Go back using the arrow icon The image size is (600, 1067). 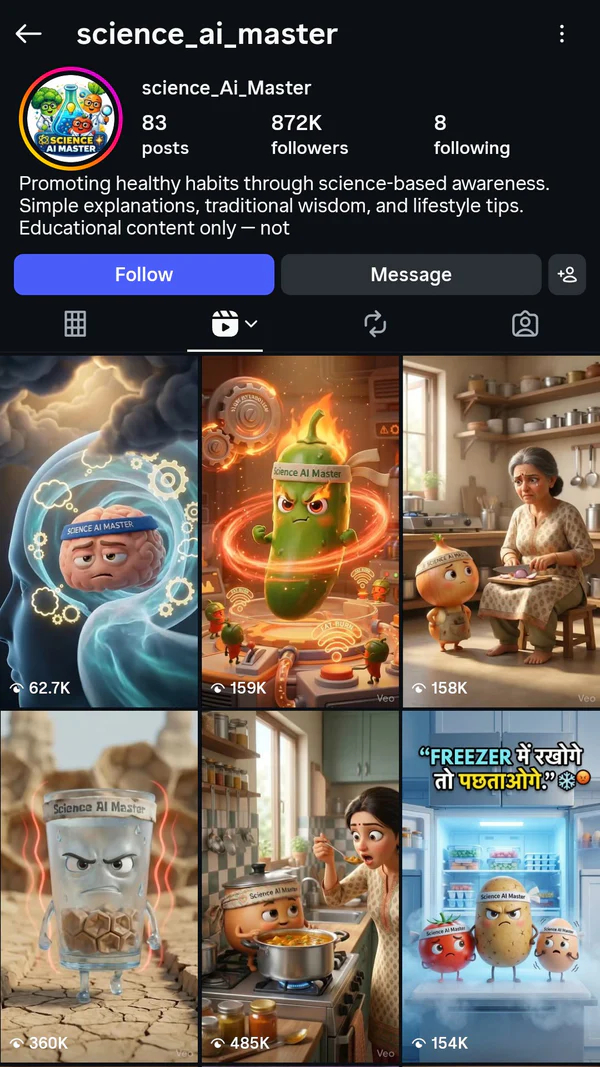28,34
